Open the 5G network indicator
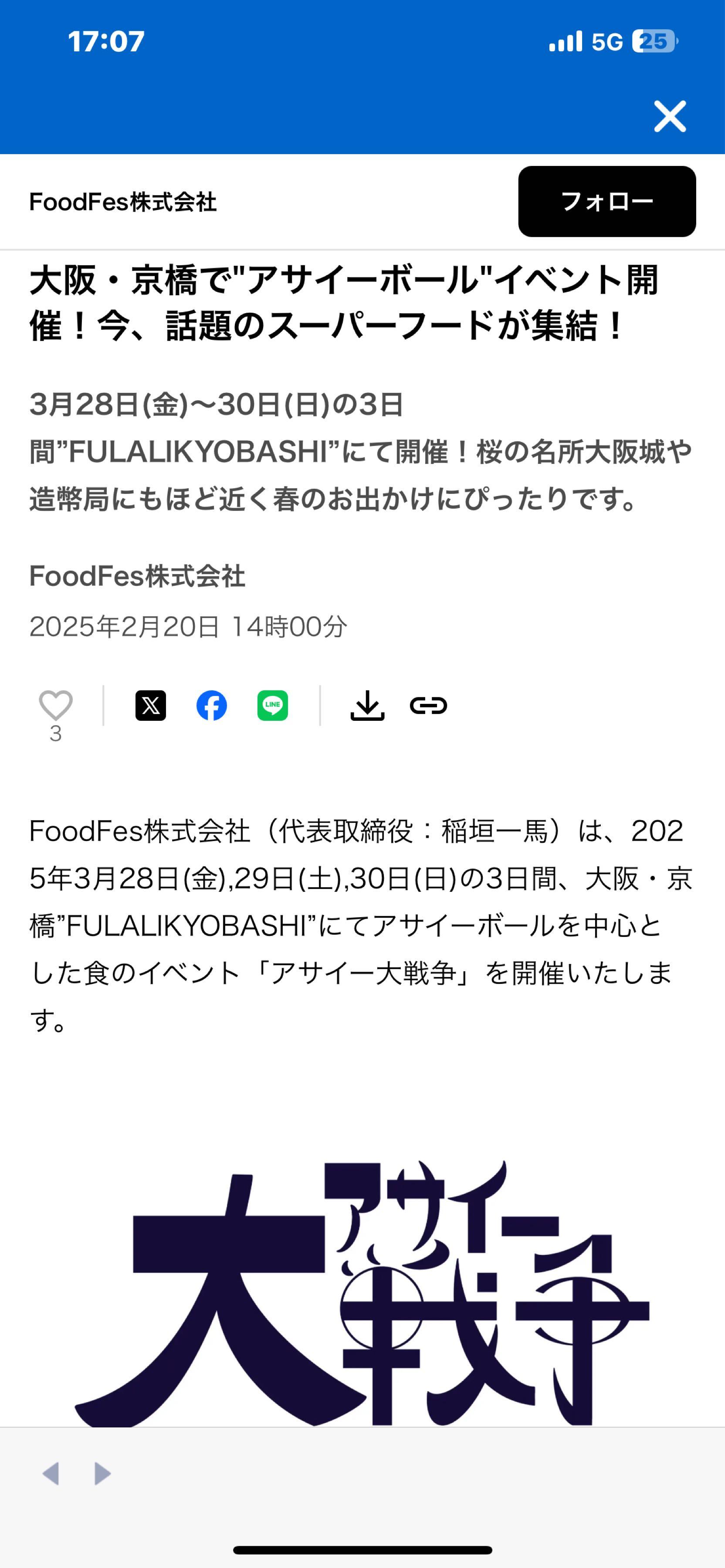The image size is (725, 1568). (x=609, y=41)
